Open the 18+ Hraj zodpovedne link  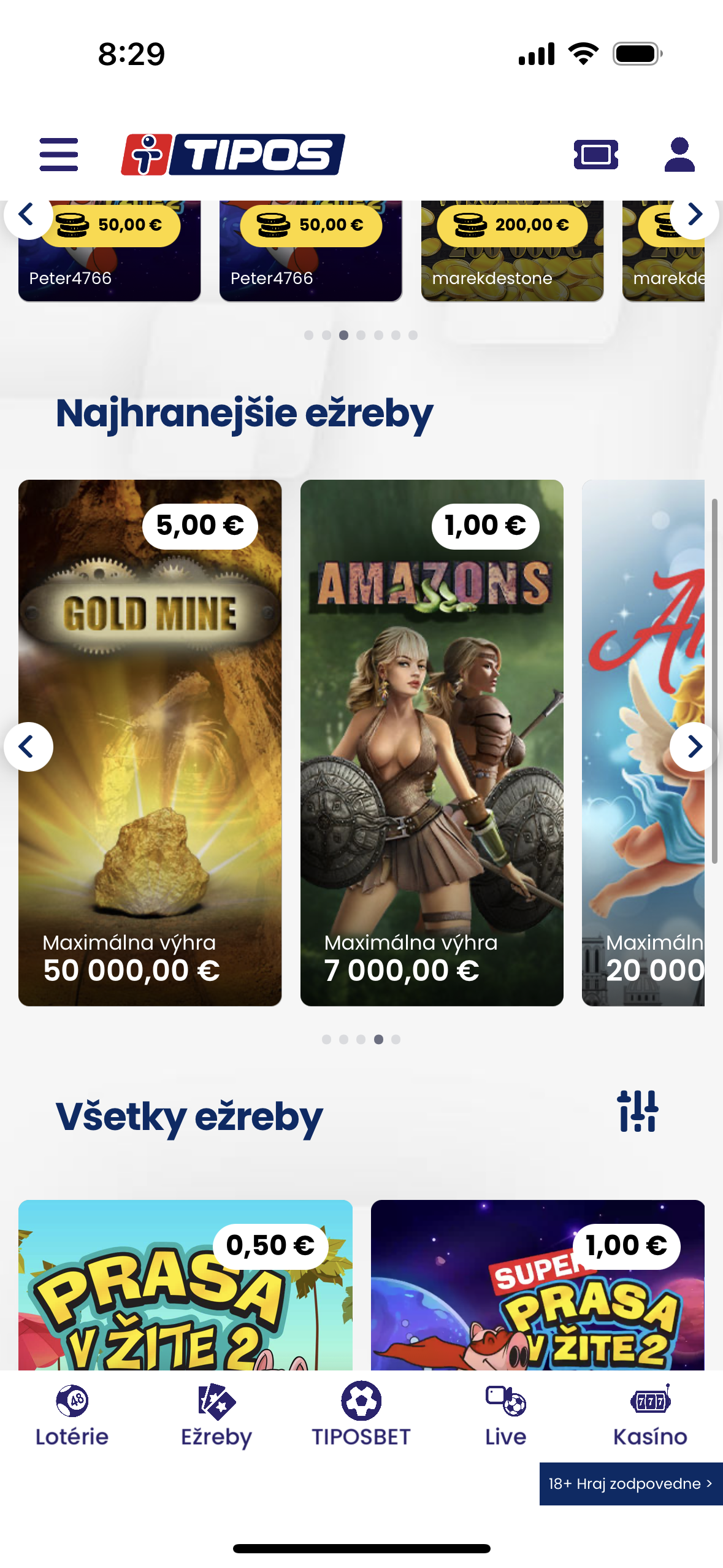point(630,1483)
